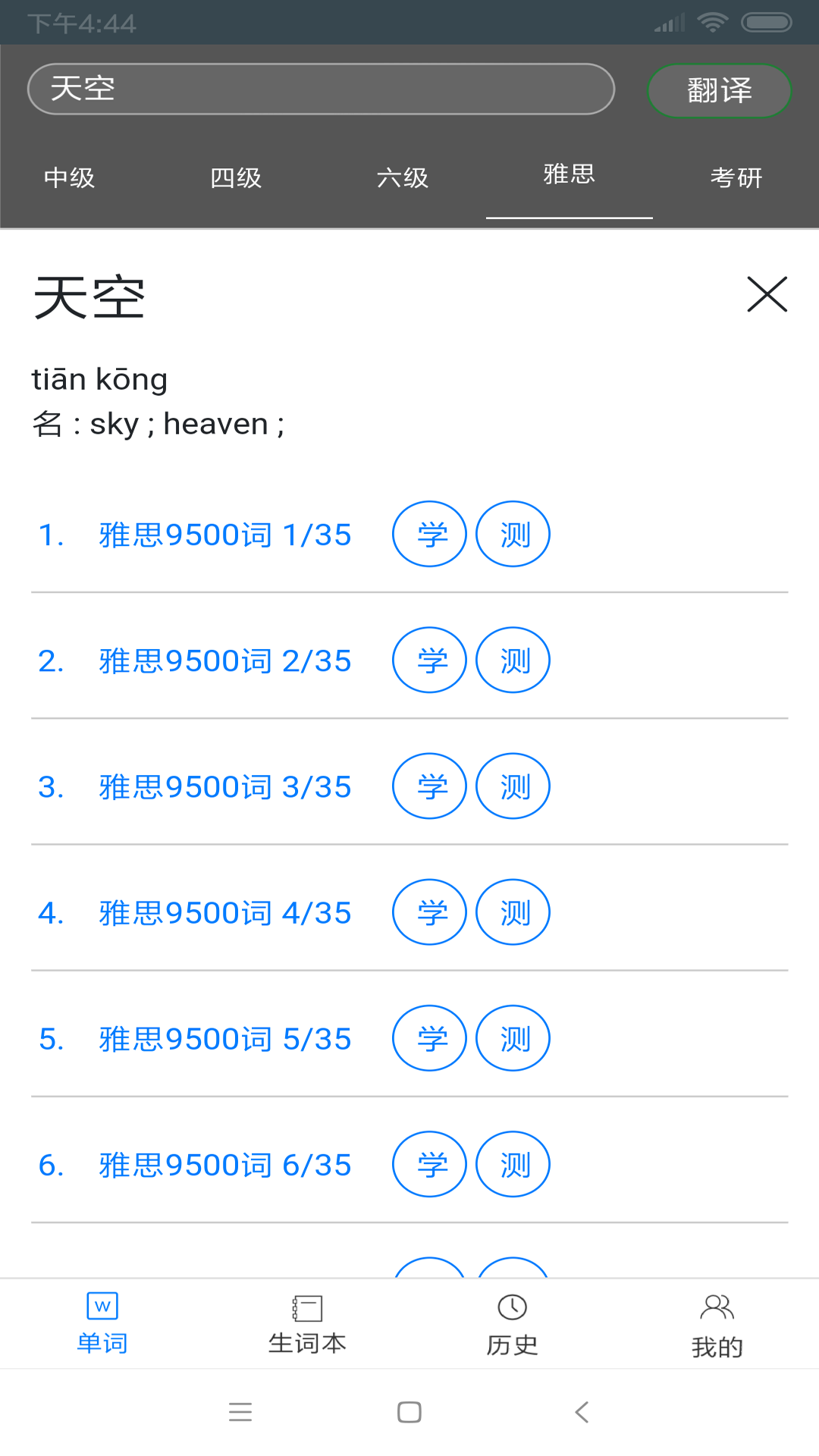Screen dimensions: 819x1456
Task: Take 测 quiz for 雅思9500词 6/35
Action: click(513, 1164)
